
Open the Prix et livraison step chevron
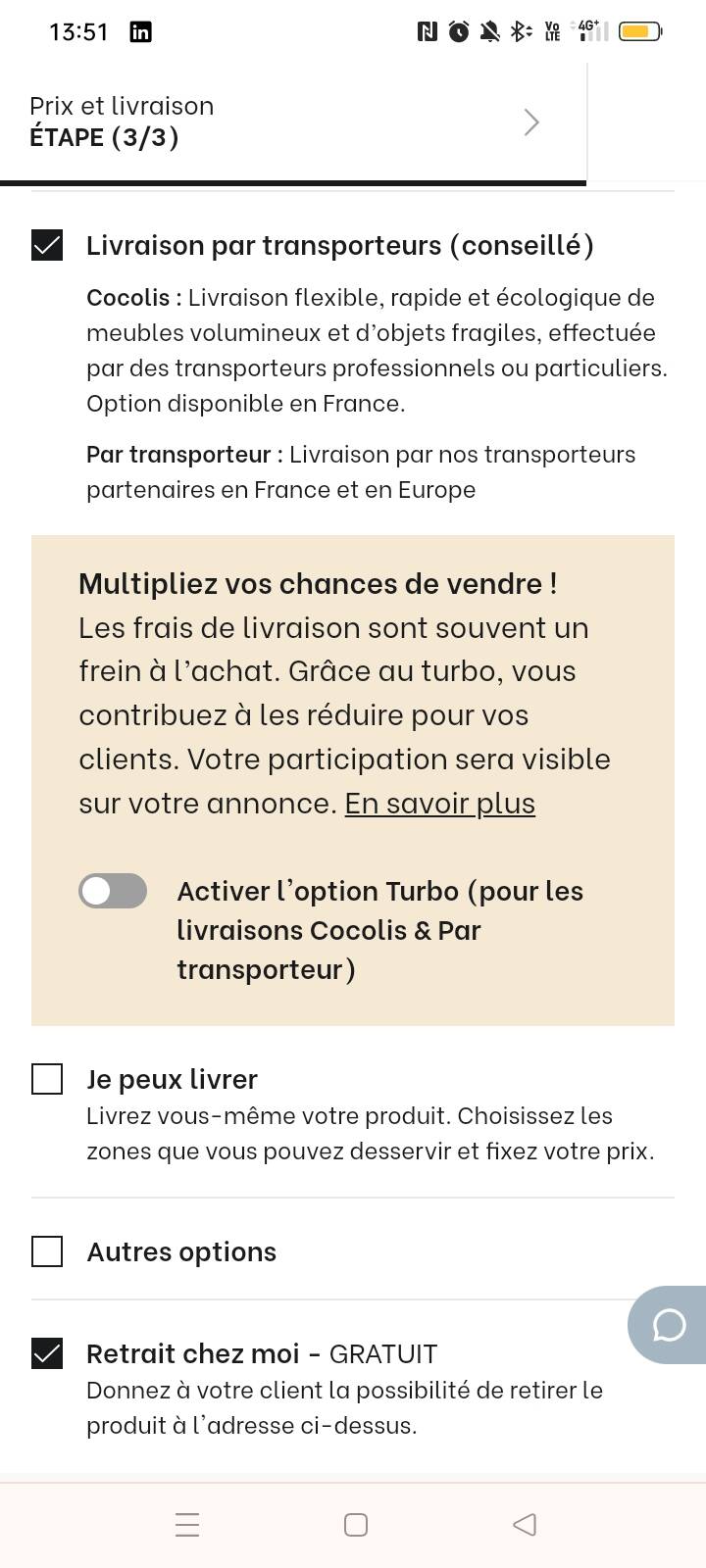click(531, 122)
